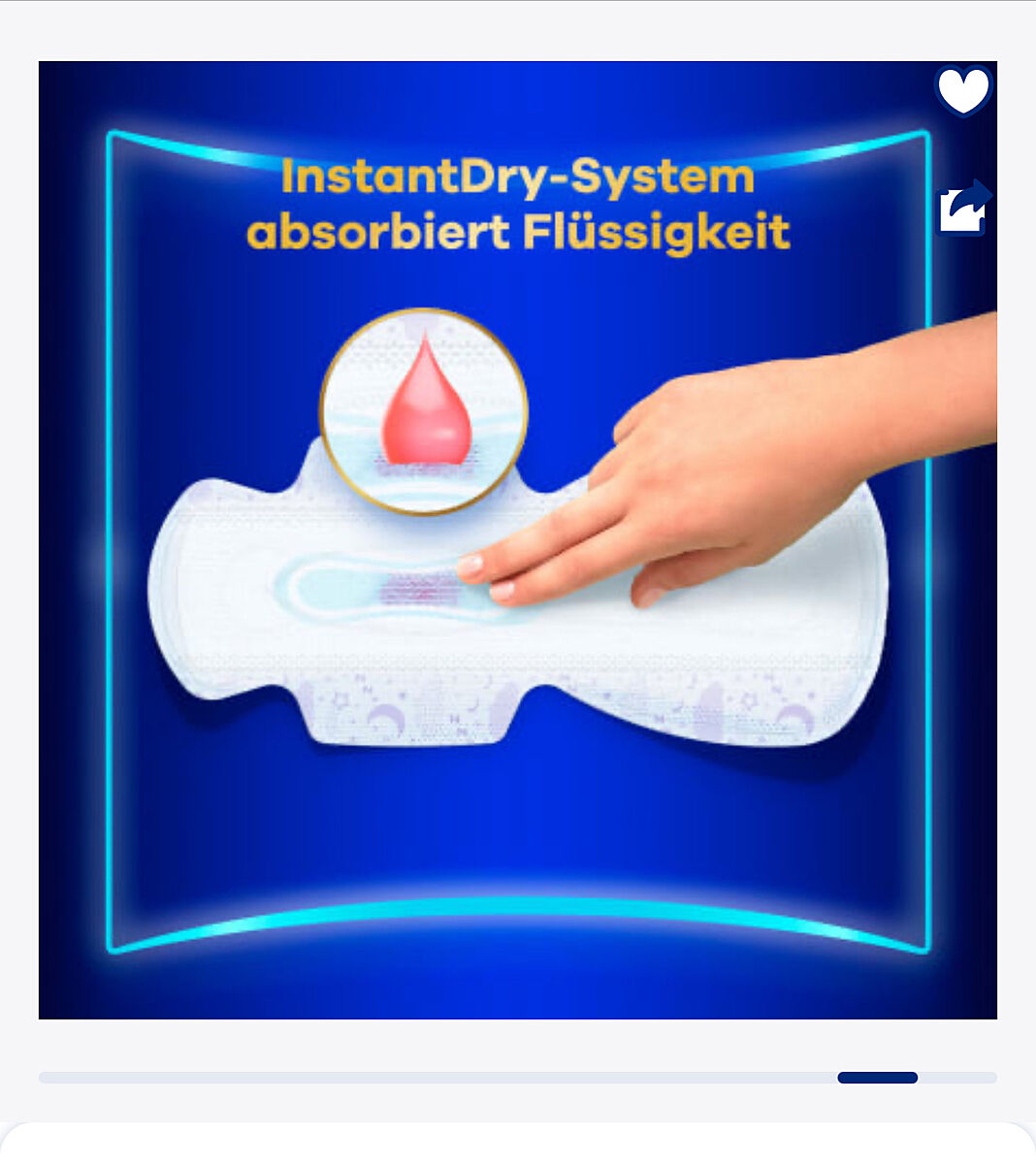Image resolution: width=1036 pixels, height=1164 pixels.
Task: Share this product
Action: (963, 209)
